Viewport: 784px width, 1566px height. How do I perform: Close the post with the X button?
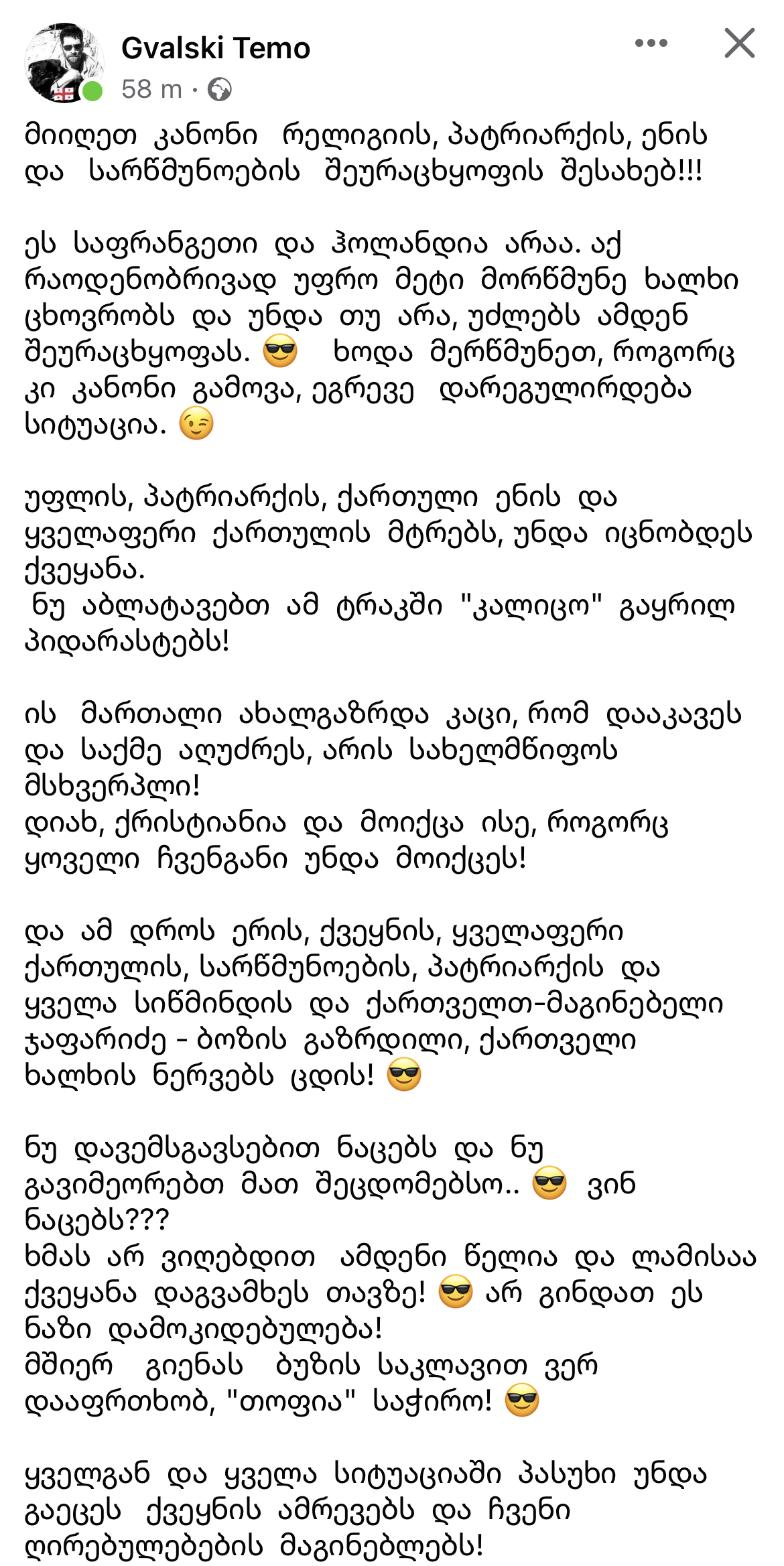(x=740, y=44)
